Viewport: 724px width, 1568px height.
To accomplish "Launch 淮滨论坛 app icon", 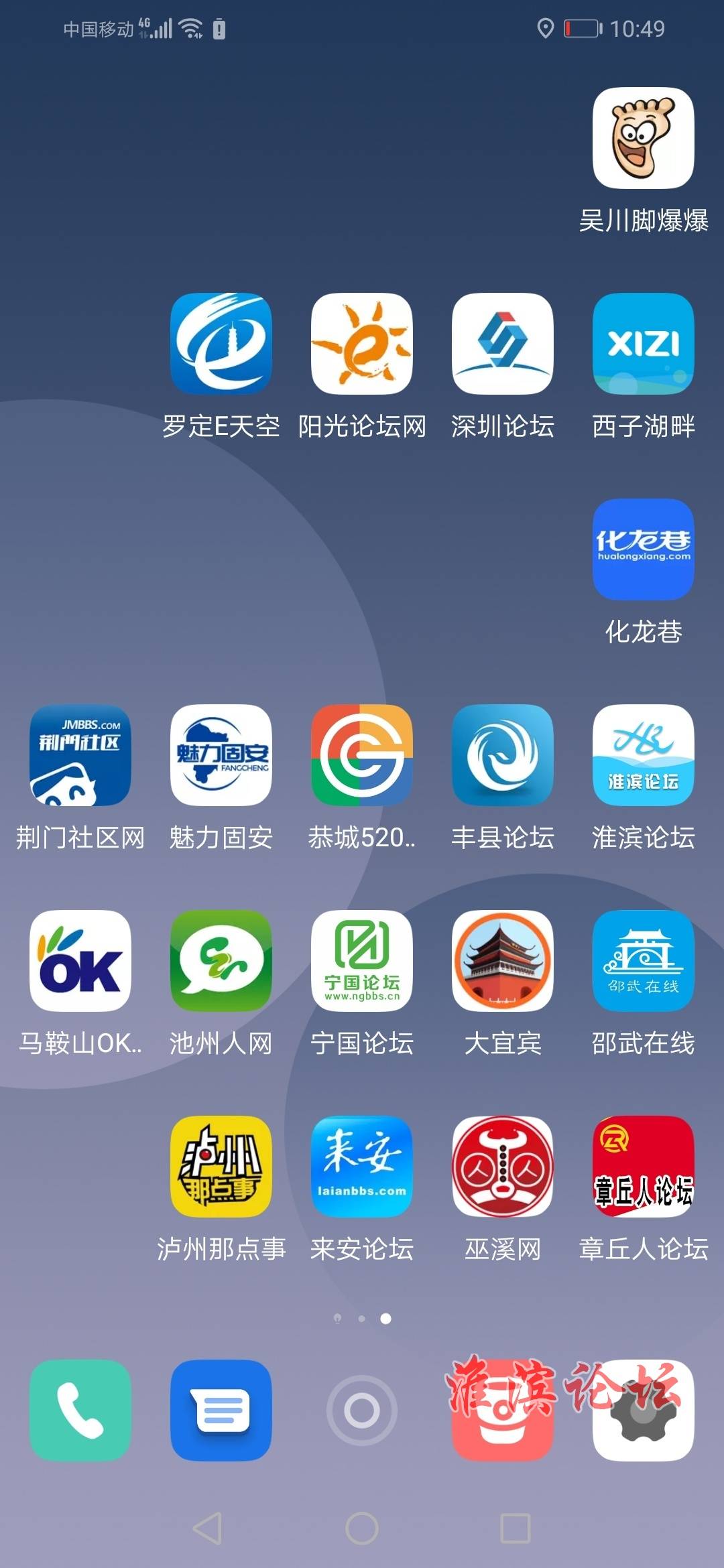I will coord(643,755).
